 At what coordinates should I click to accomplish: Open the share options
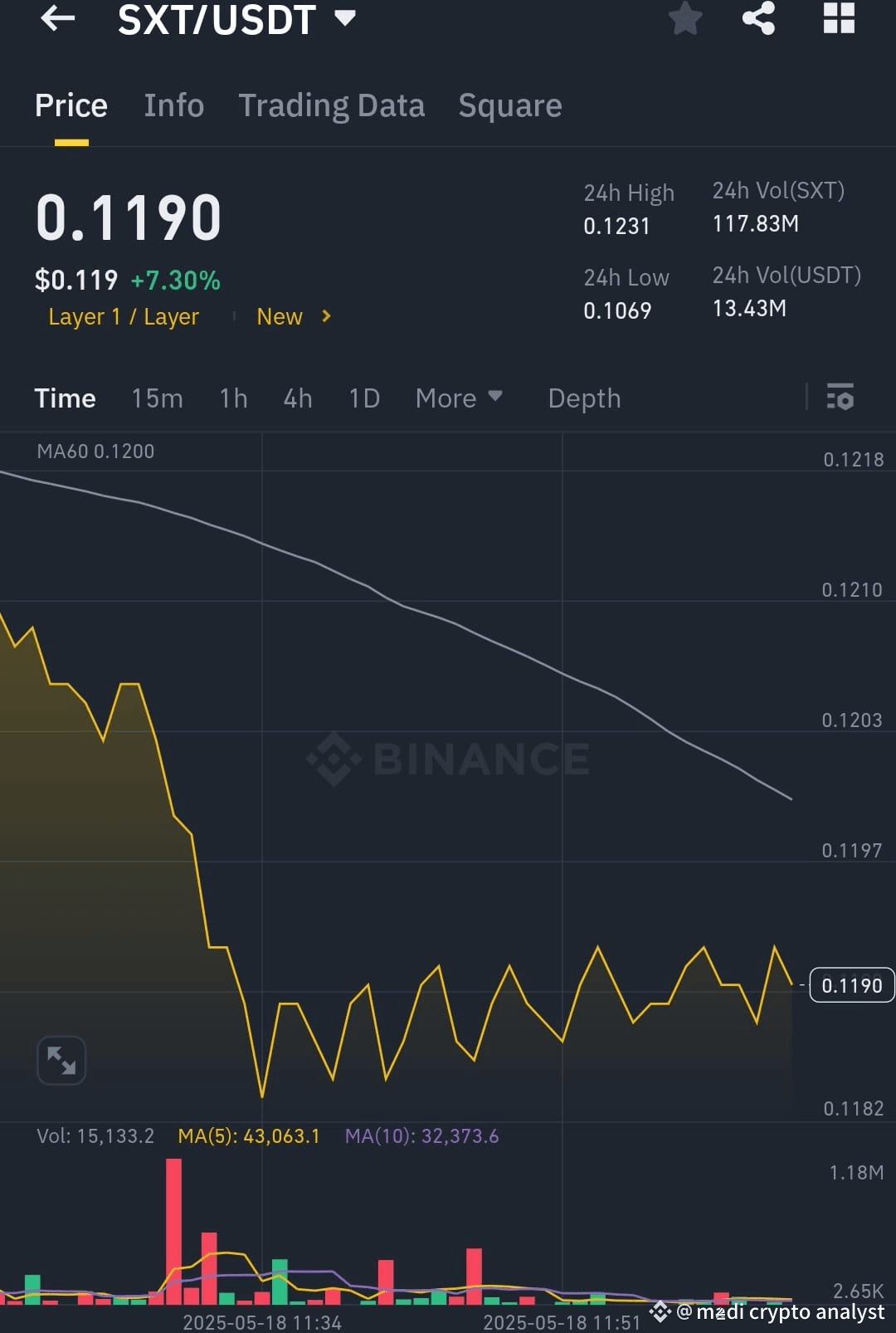[x=757, y=20]
